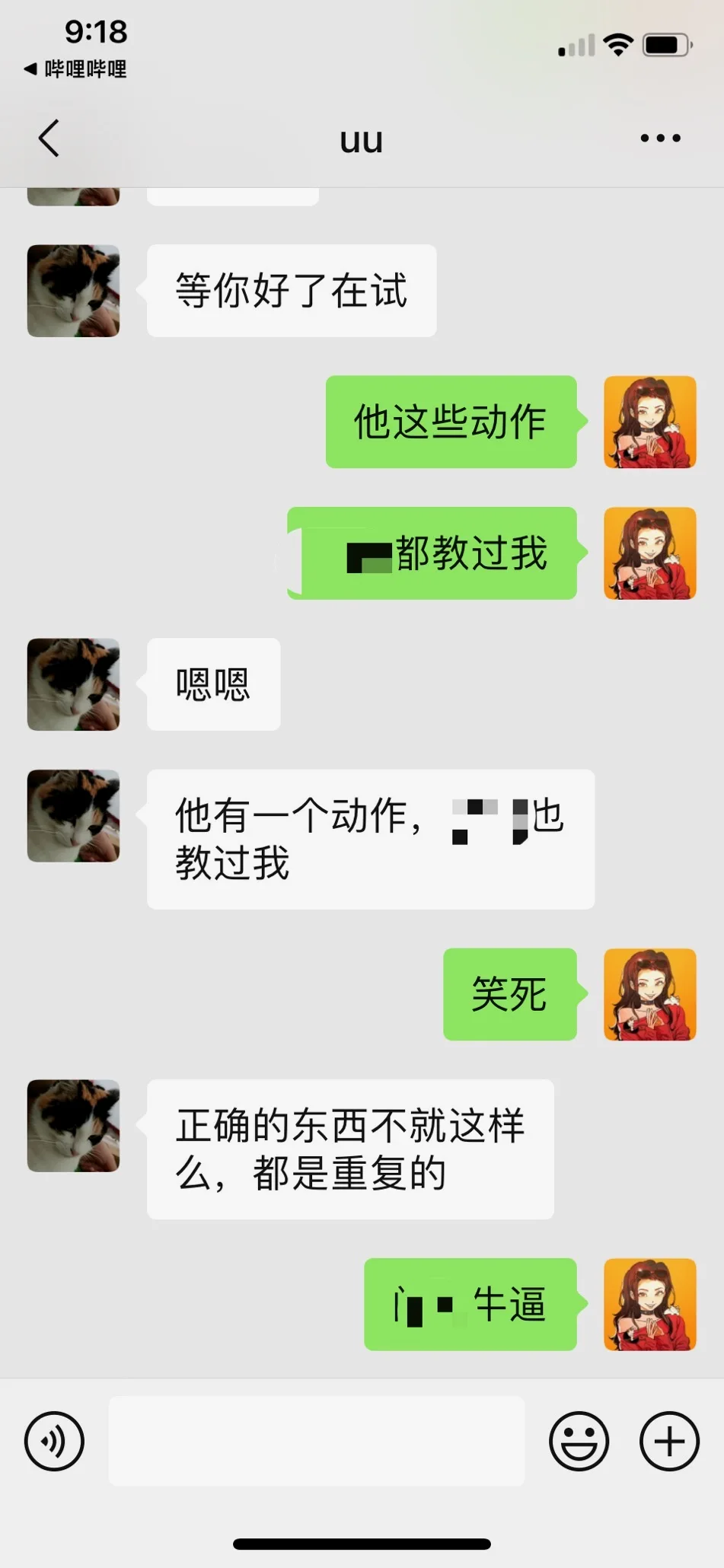This screenshot has width=724, height=1568.
Task: Go back from the uu chat
Action: [49, 139]
